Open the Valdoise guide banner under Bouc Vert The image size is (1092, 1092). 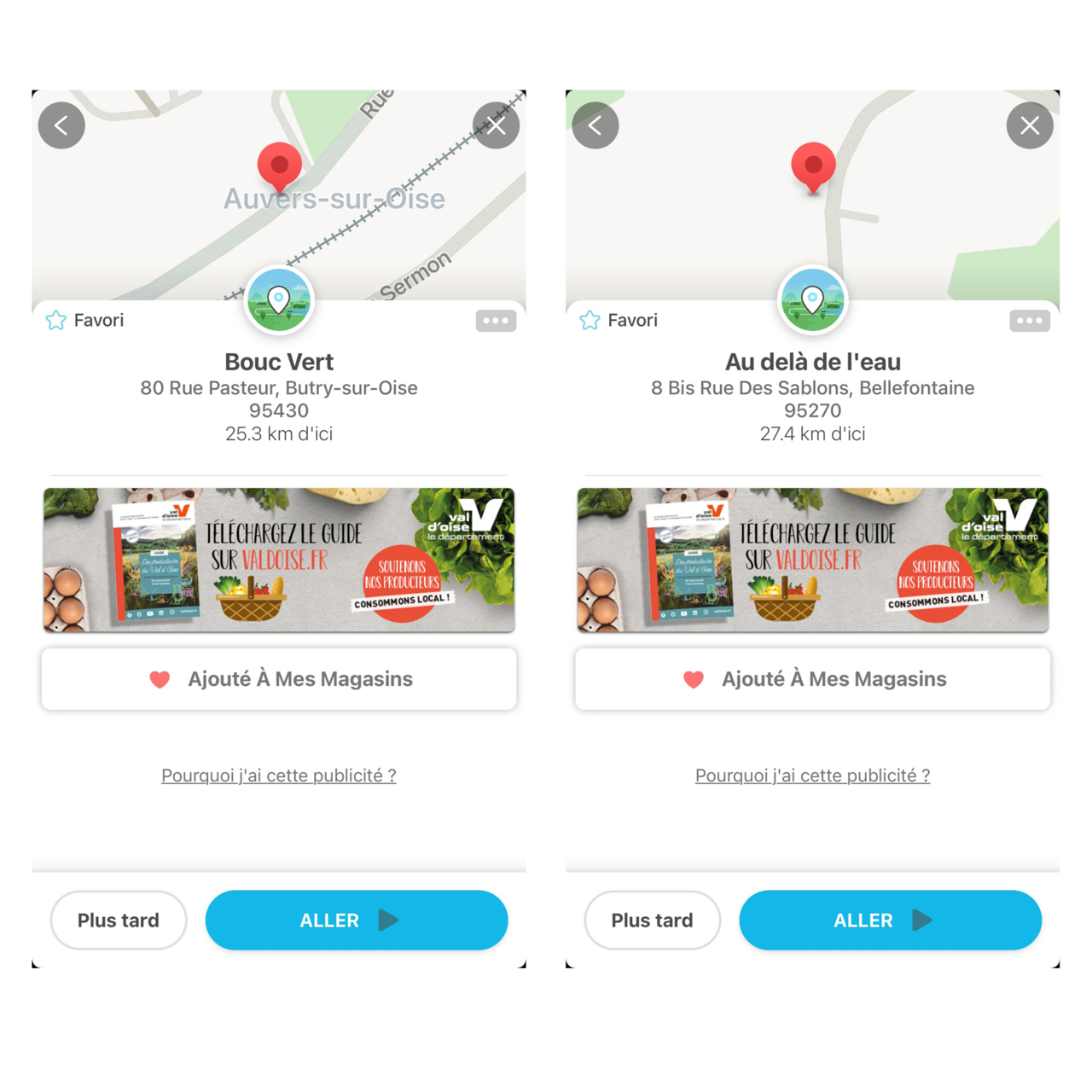pos(279,560)
